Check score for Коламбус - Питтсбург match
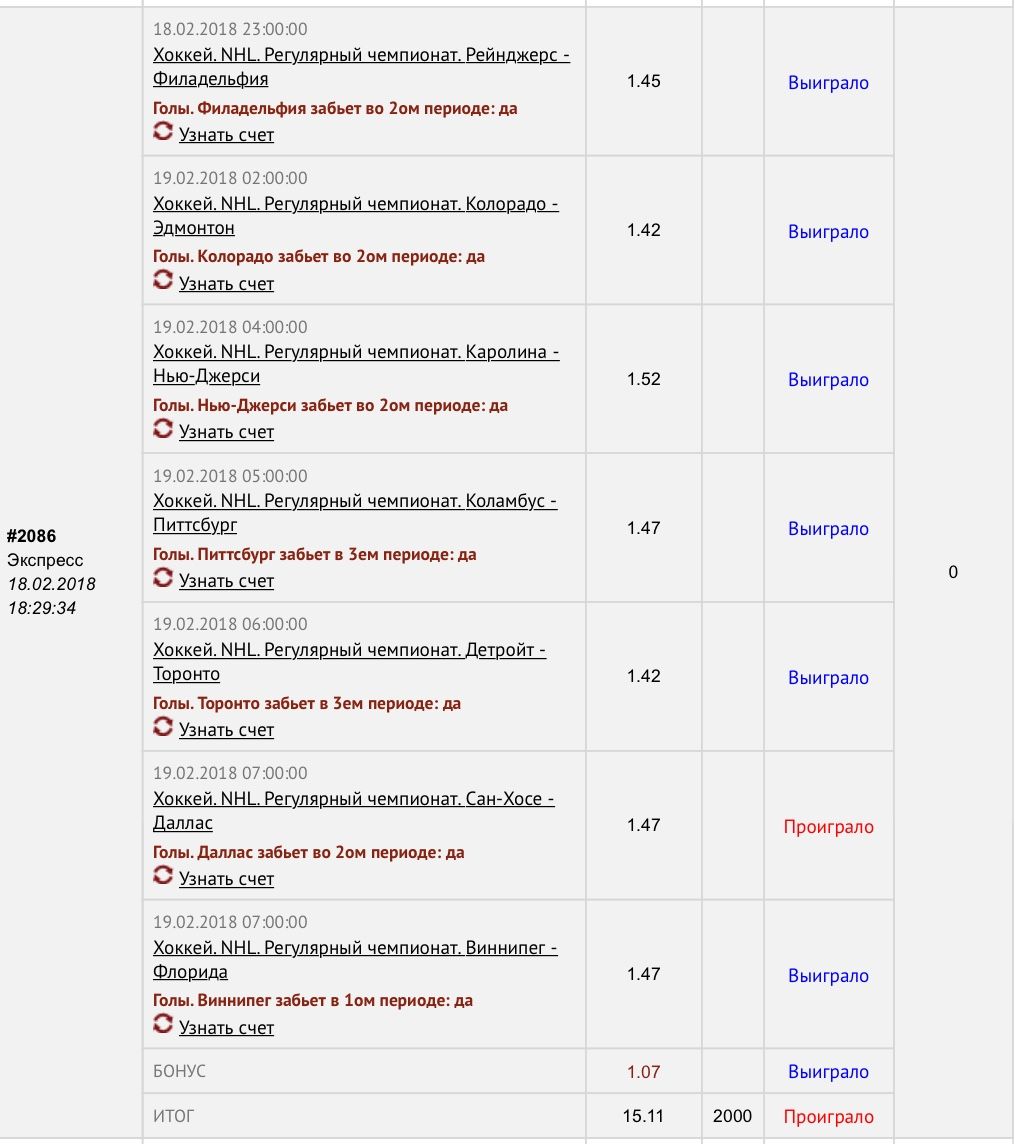Viewport: 1015px width, 1144px height. point(226,581)
